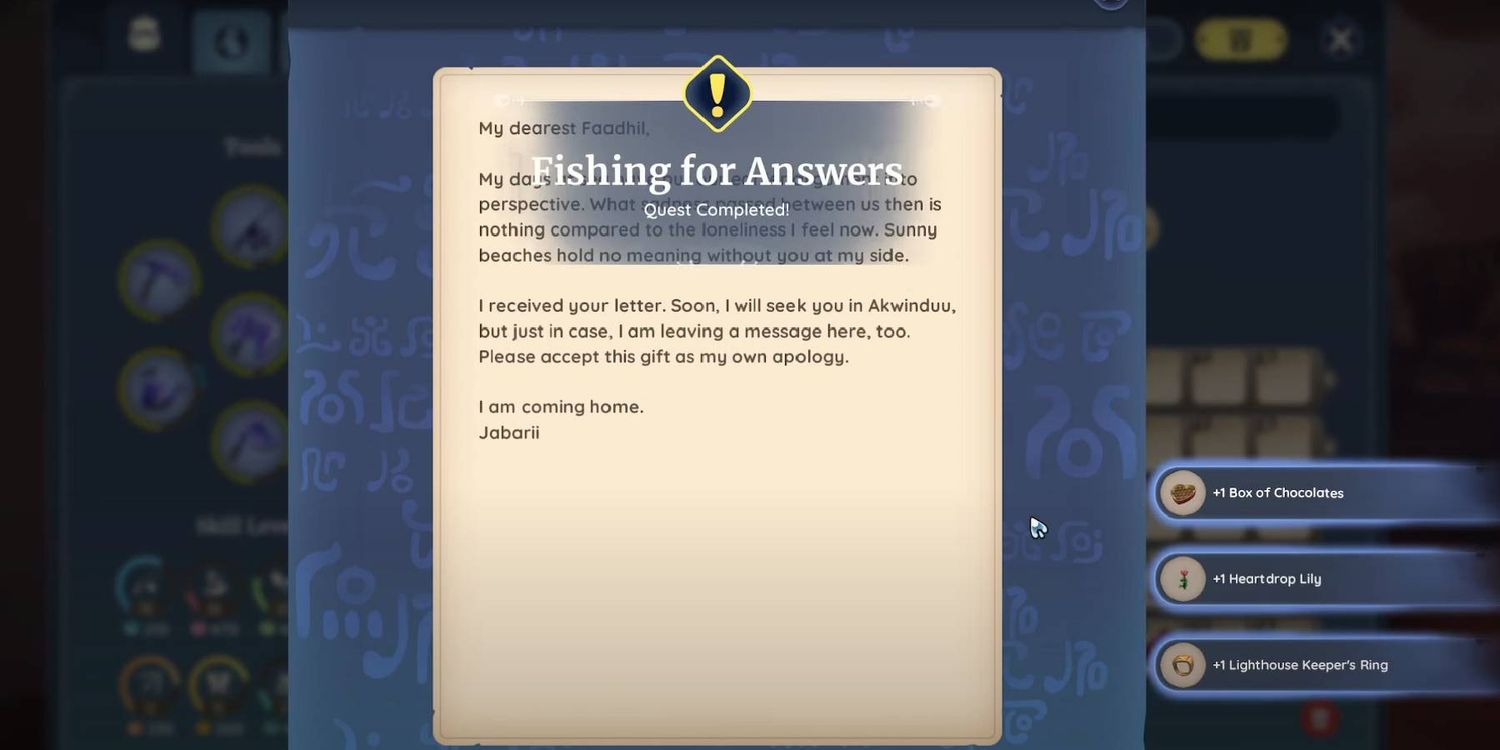Tap the red trash bin icon
The width and height of the screenshot is (1500, 750).
(x=1319, y=717)
